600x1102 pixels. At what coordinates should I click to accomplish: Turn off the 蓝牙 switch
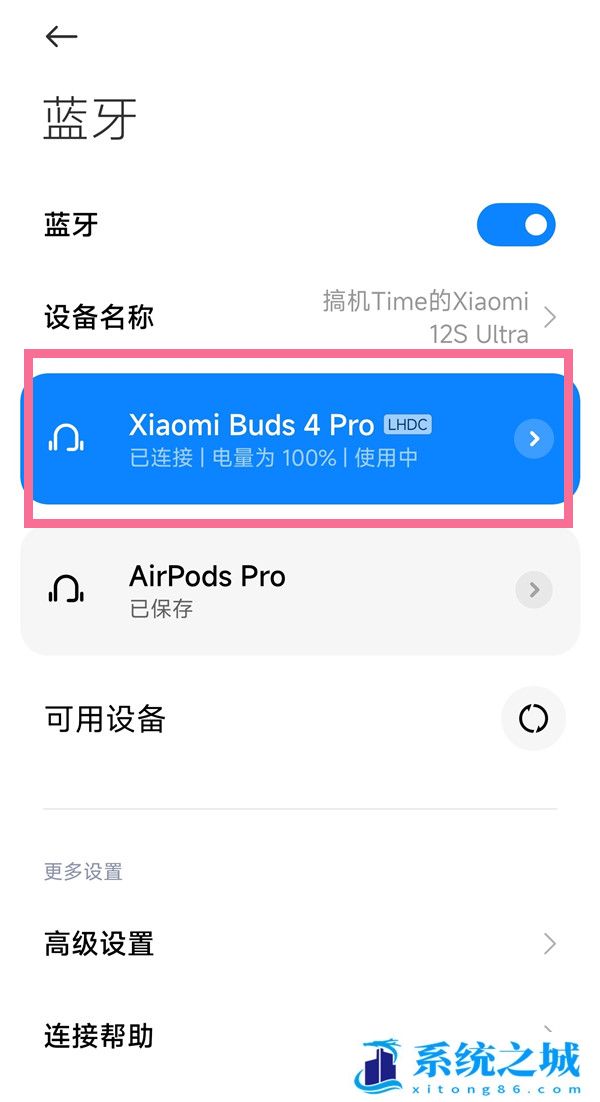click(516, 225)
